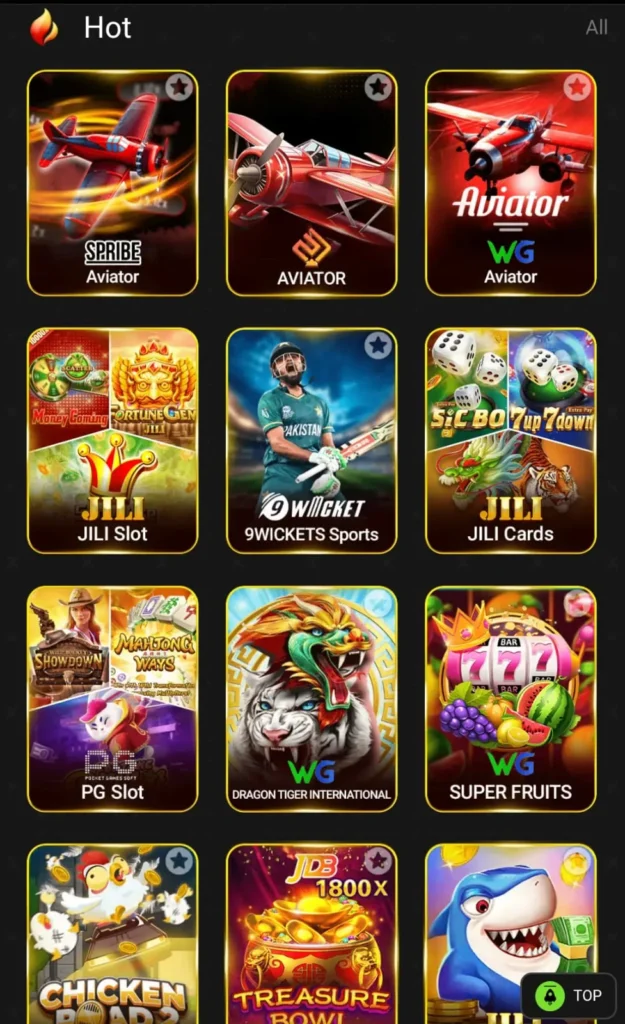
Task: Open the JDB Treasure Bowl game
Action: point(311,935)
